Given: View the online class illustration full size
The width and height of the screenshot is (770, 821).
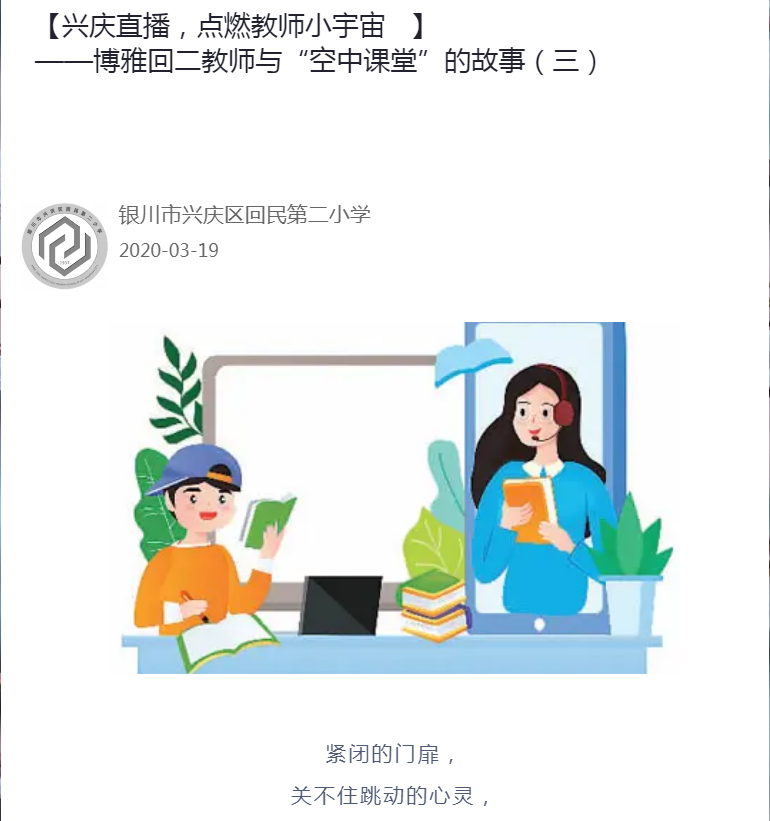Looking at the screenshot, I should [392, 497].
